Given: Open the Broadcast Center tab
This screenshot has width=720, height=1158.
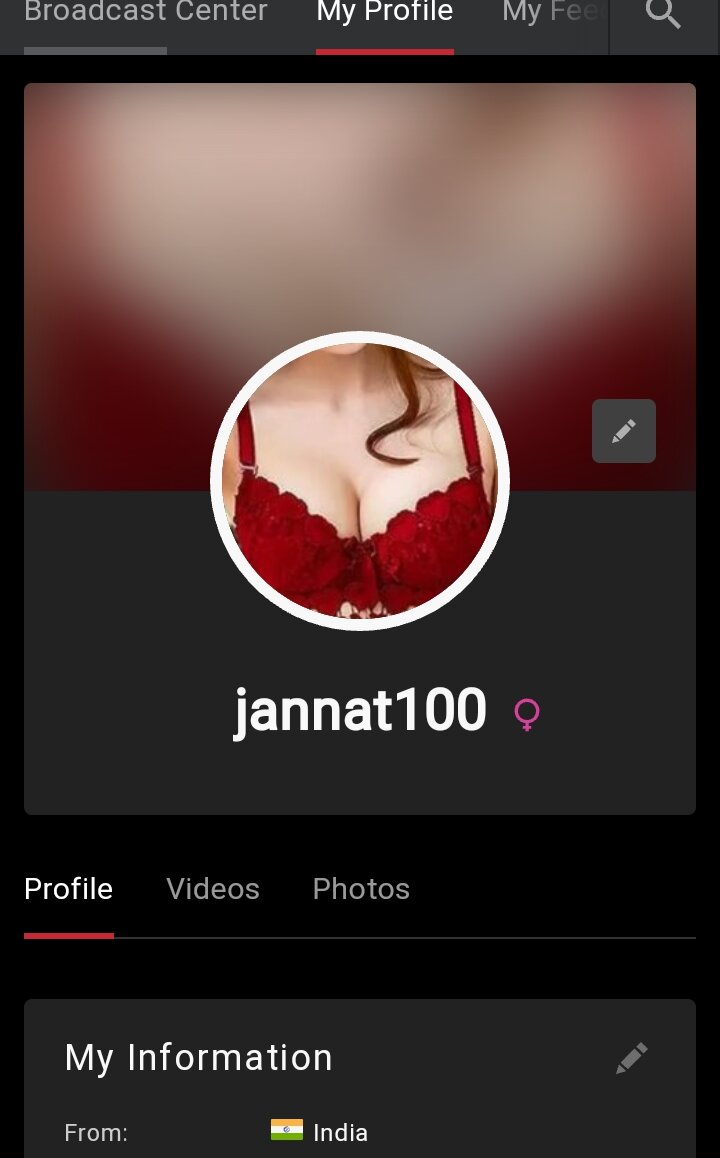Looking at the screenshot, I should coord(145,14).
